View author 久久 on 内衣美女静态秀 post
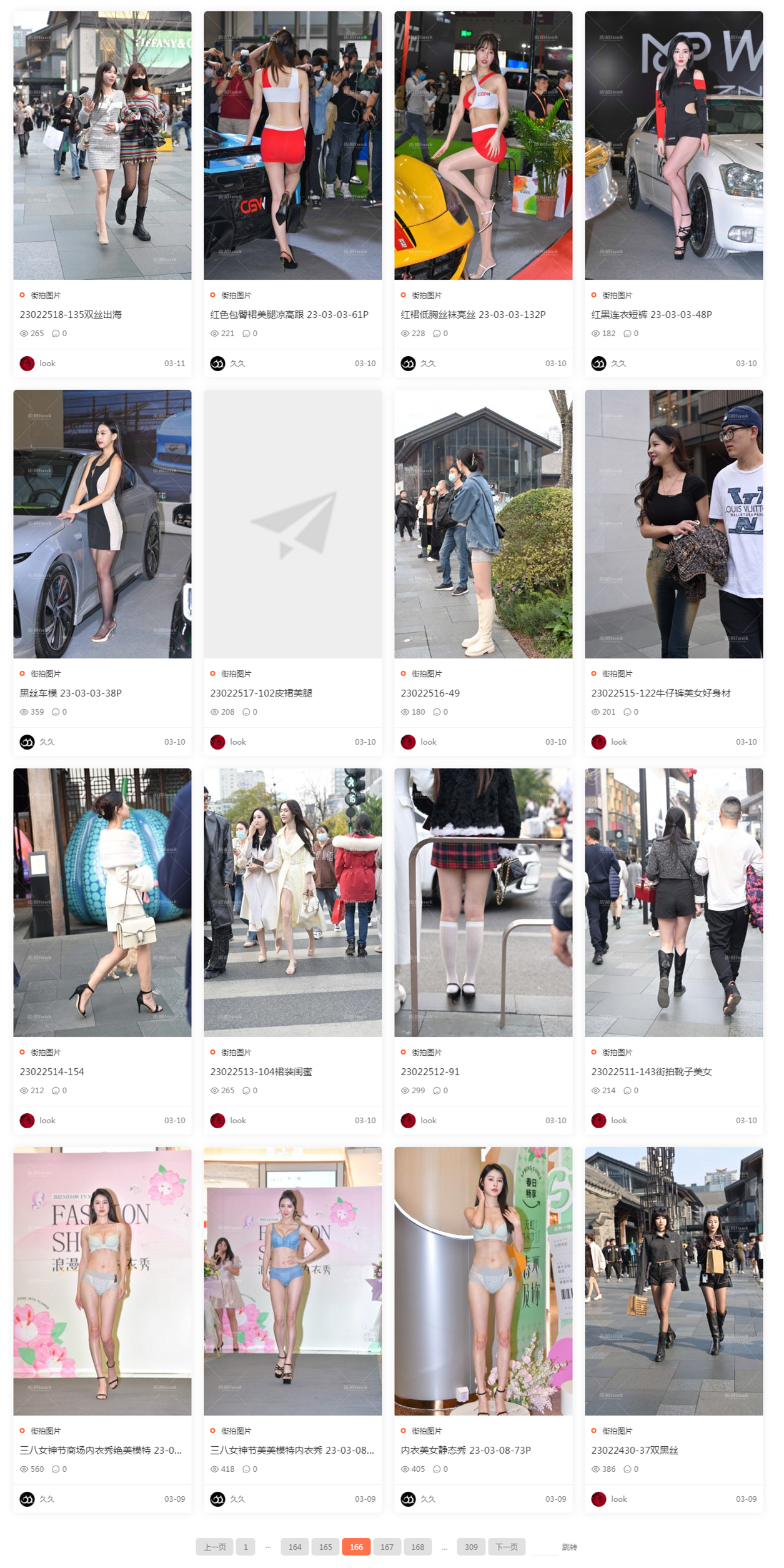This screenshot has width=784, height=1568. click(427, 1499)
